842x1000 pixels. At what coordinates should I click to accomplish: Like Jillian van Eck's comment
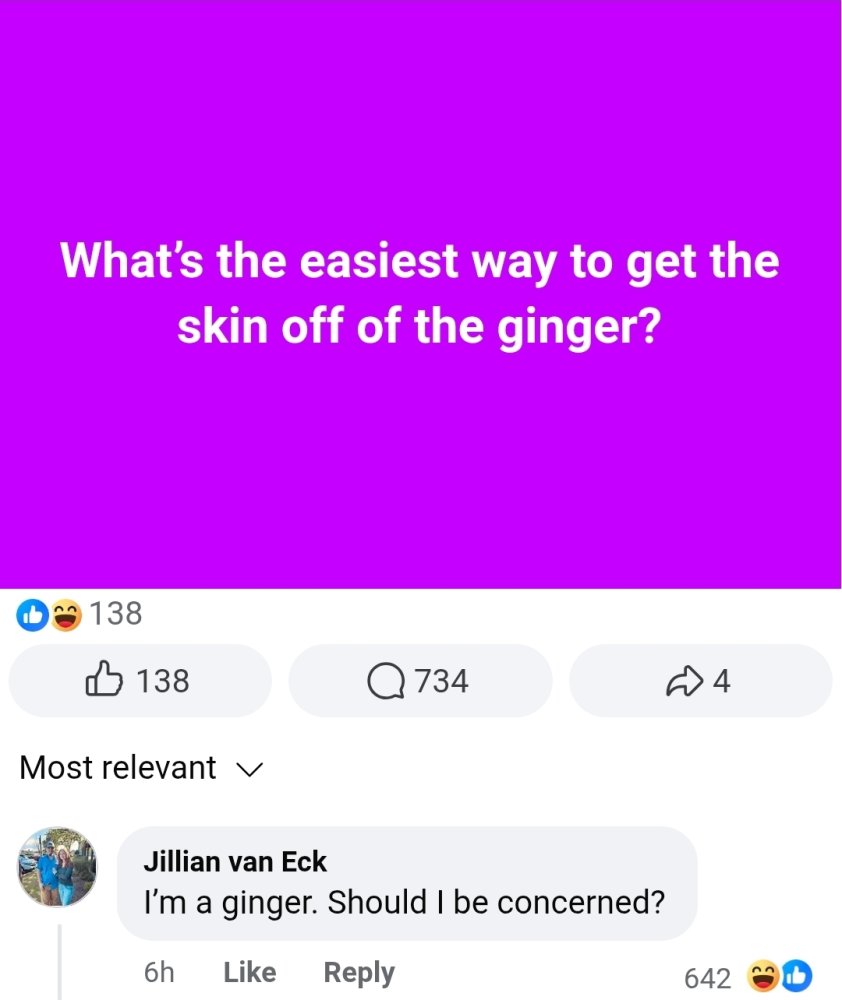click(x=249, y=972)
